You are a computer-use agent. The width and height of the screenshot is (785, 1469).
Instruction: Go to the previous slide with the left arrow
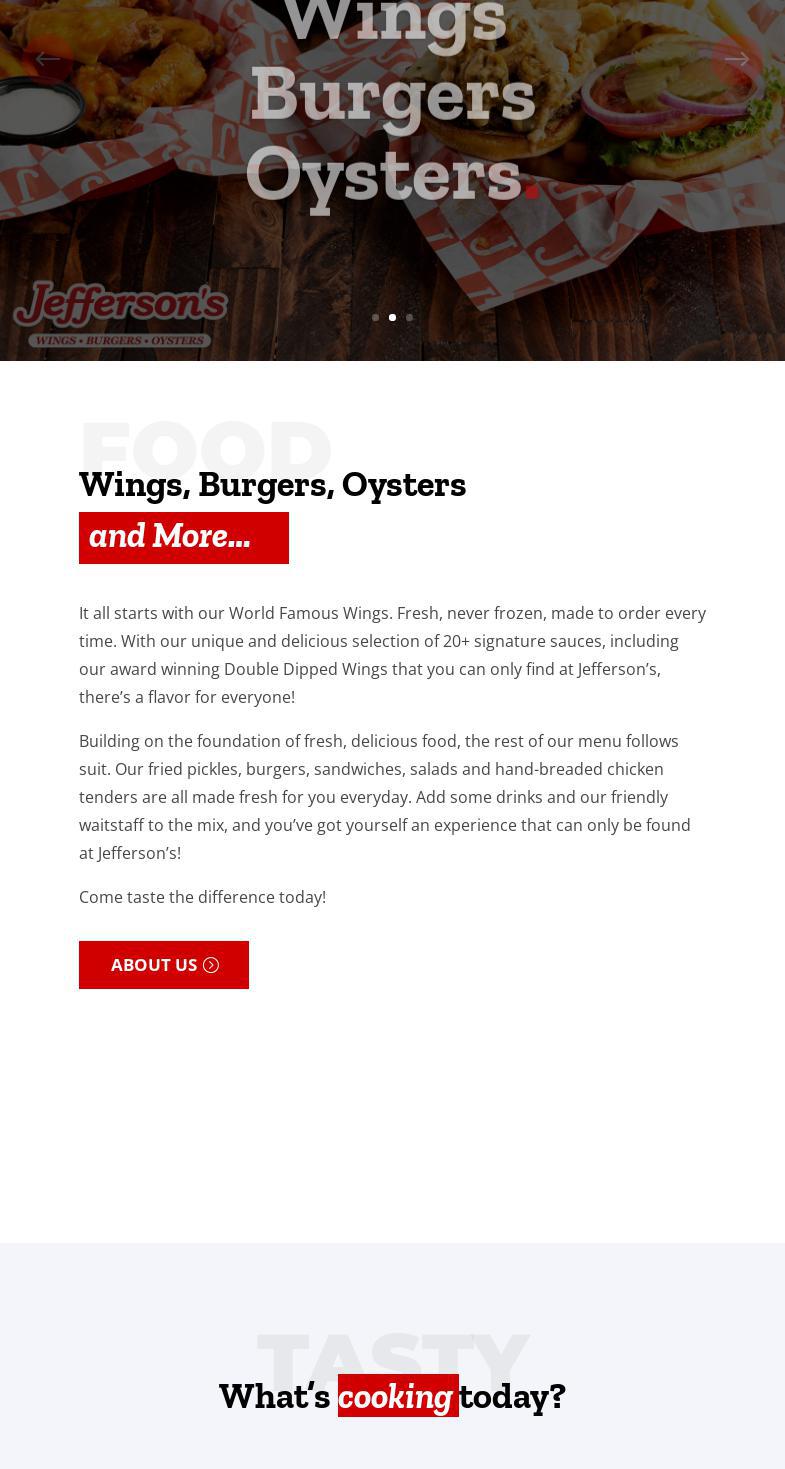click(47, 59)
